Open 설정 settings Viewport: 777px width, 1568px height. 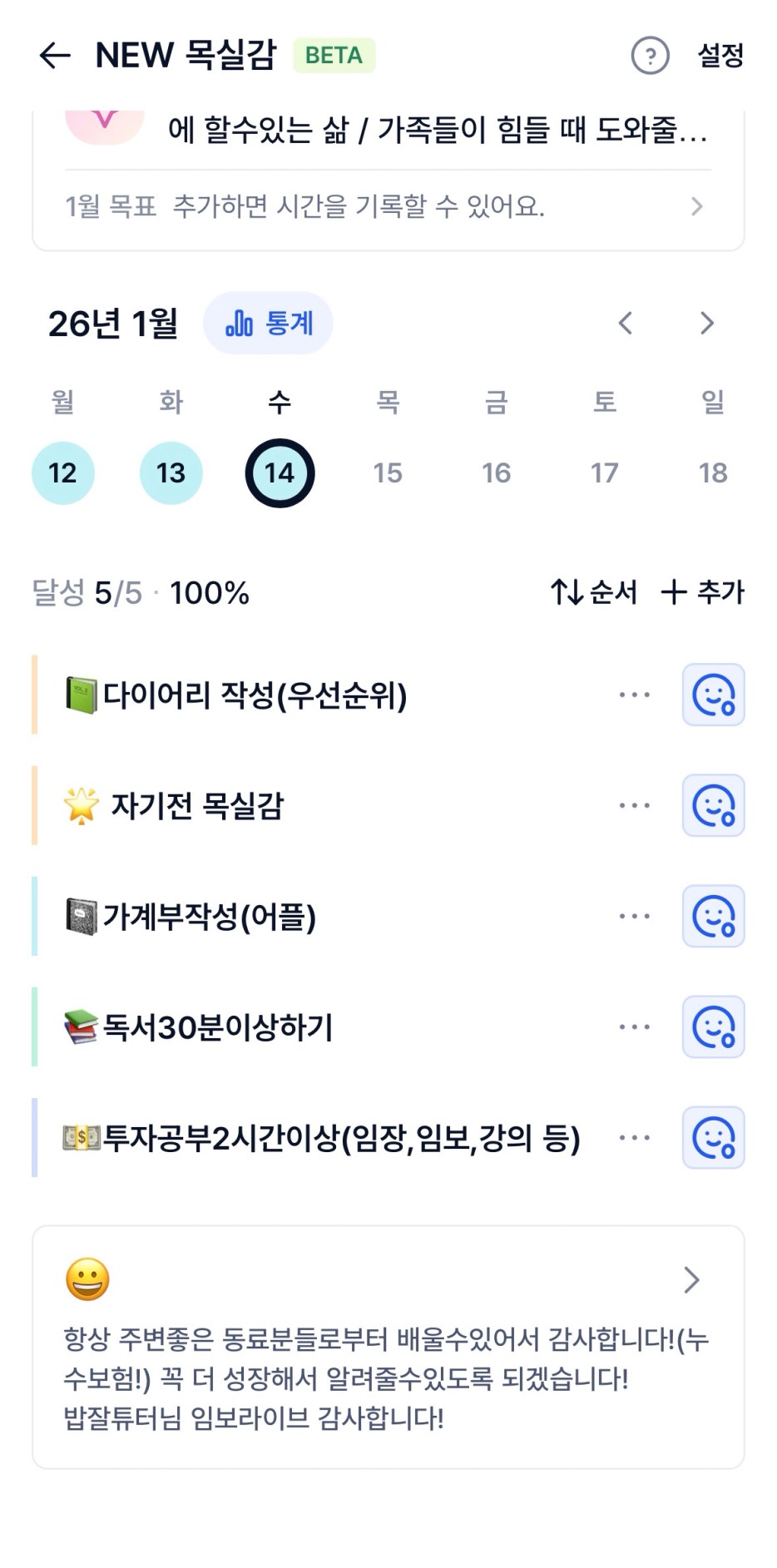click(x=720, y=56)
